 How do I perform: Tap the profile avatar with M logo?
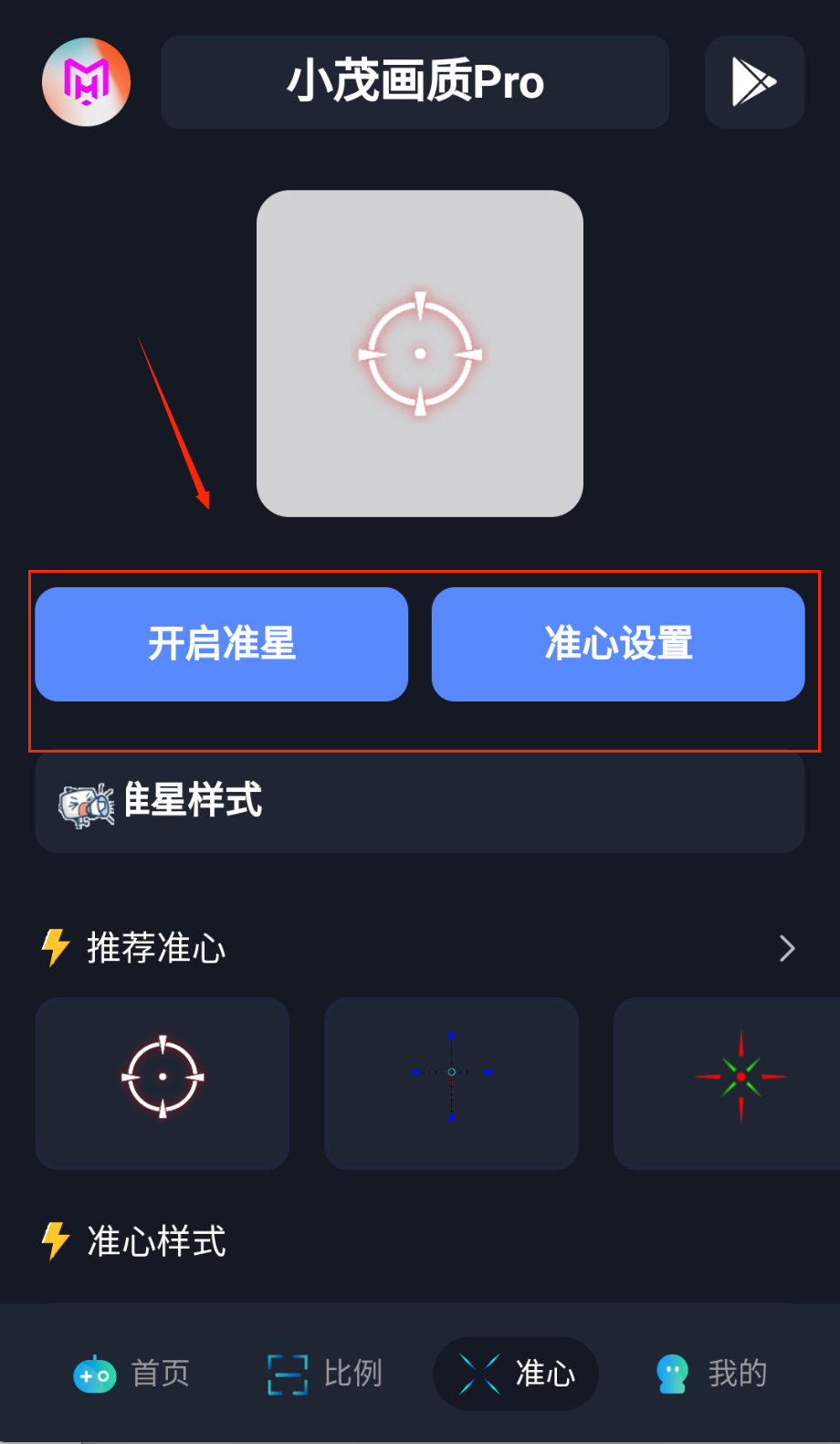(x=87, y=82)
